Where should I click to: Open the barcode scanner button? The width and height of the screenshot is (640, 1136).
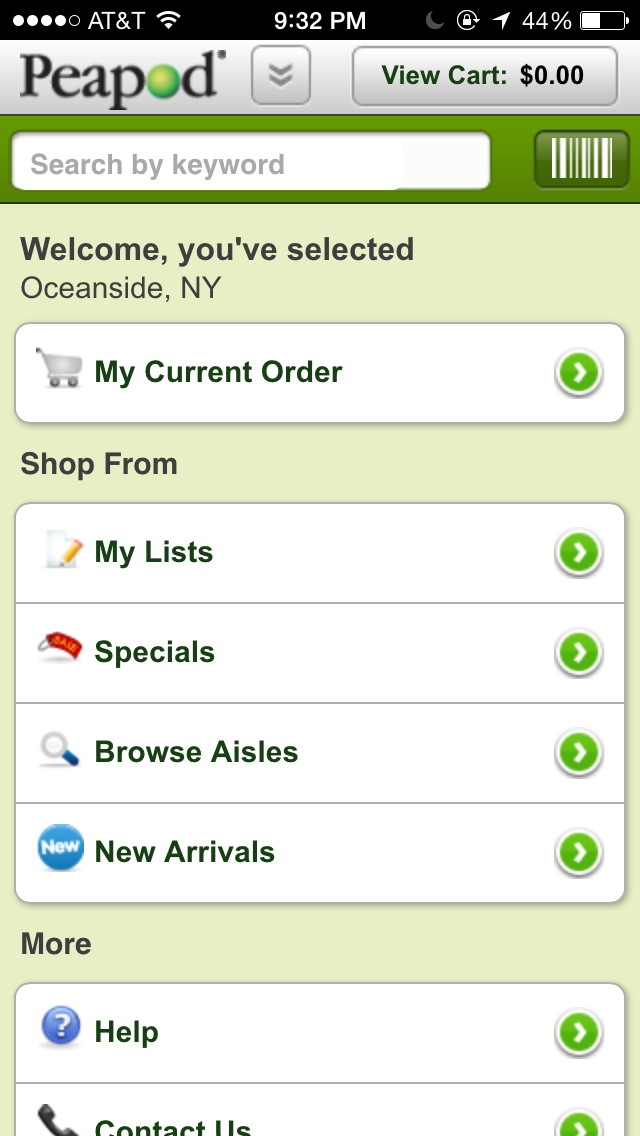(x=581, y=159)
